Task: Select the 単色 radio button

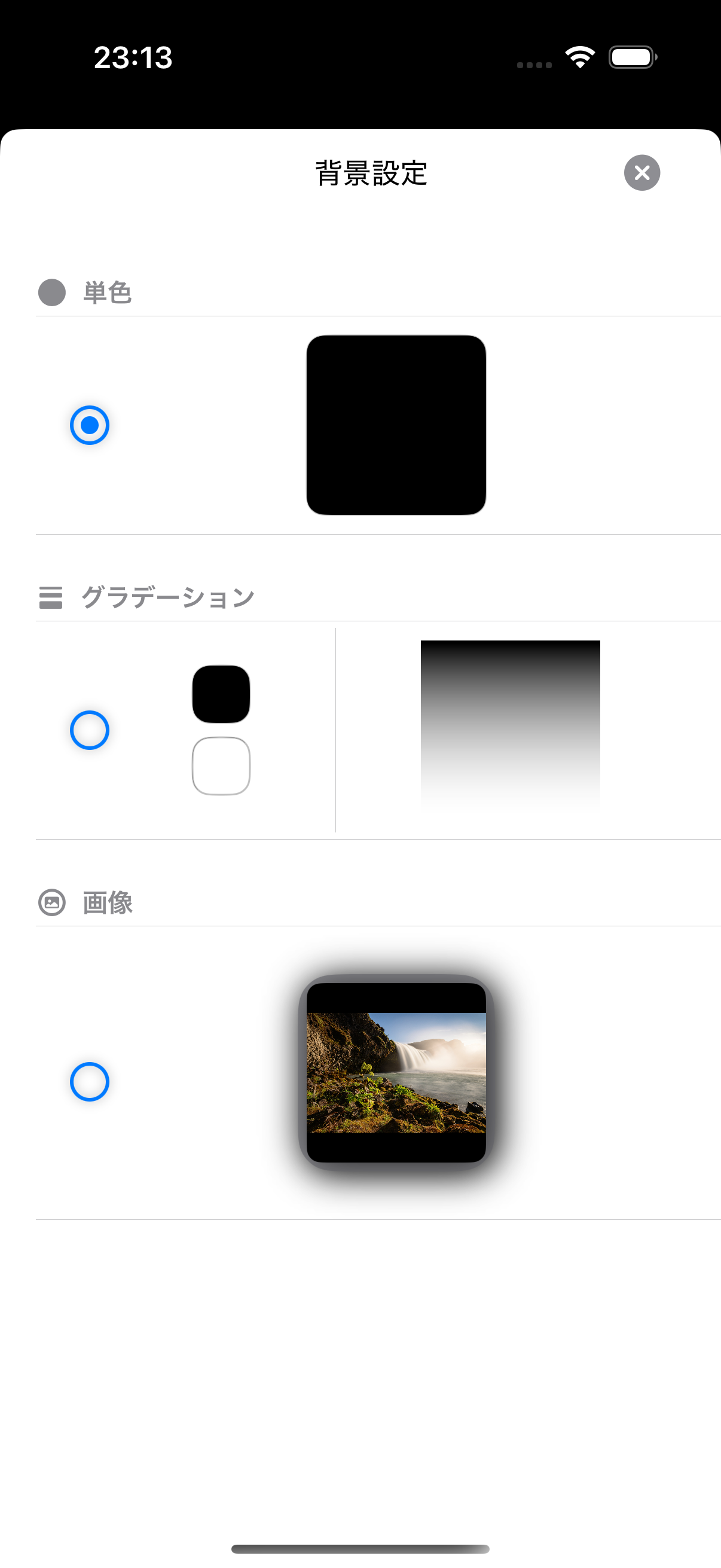Action: pos(90,425)
